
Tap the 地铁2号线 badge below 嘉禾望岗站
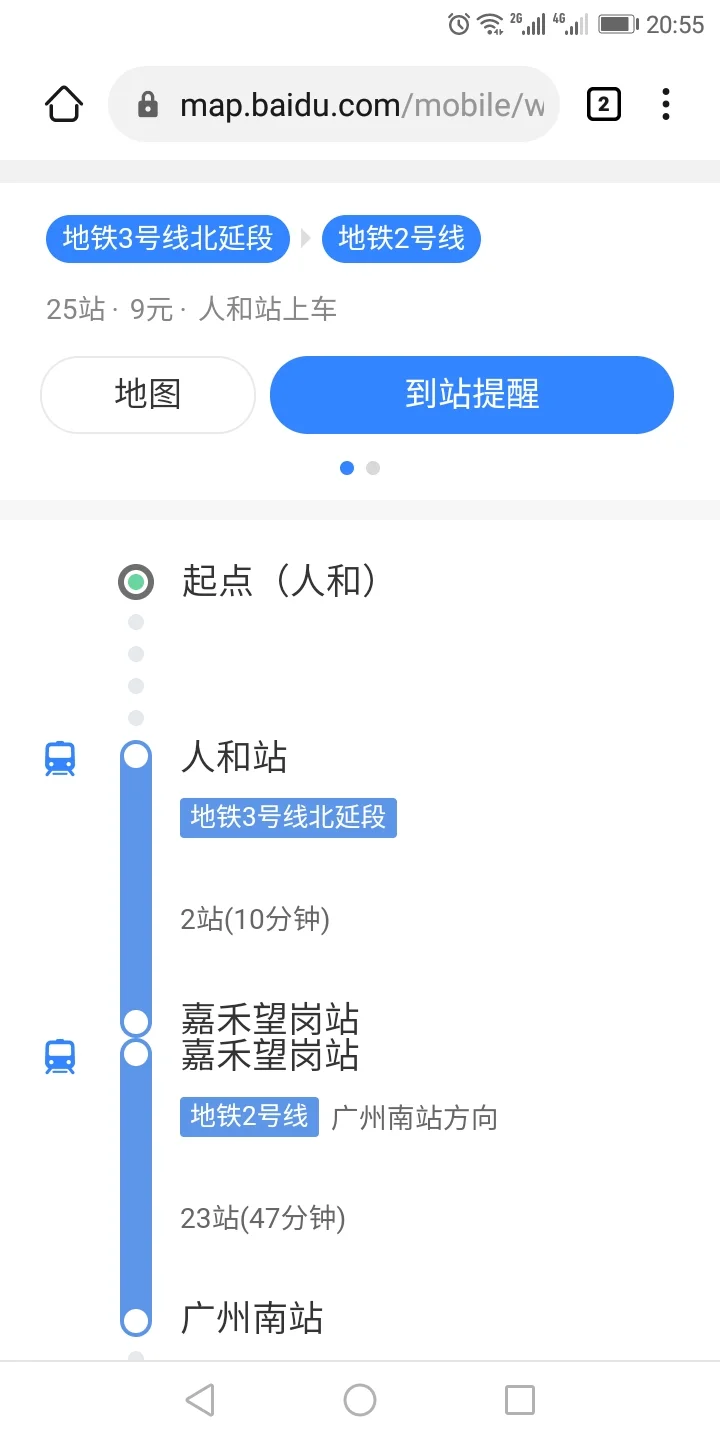point(249,1117)
